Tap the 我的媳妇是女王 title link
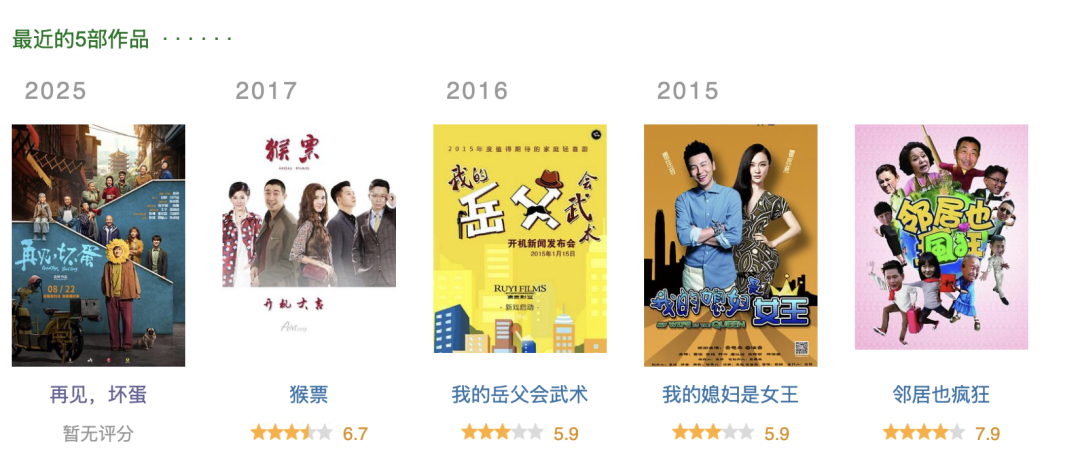This screenshot has width=1080, height=461. pos(730,394)
